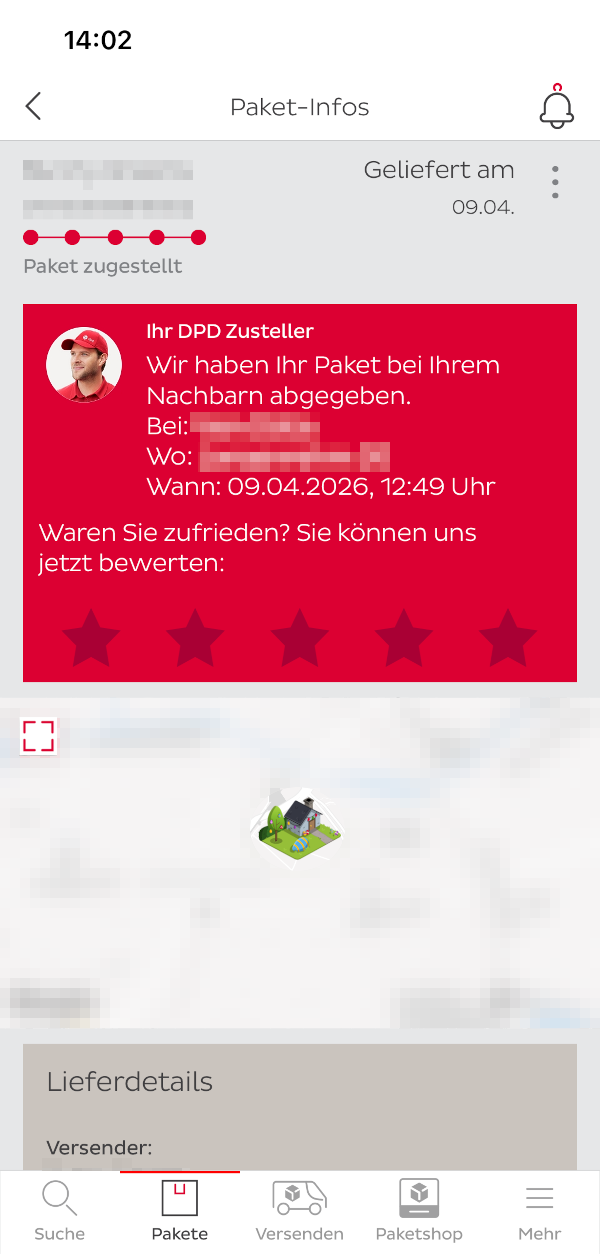Go back from Paket-Infos
This screenshot has width=600, height=1254.
(33, 106)
